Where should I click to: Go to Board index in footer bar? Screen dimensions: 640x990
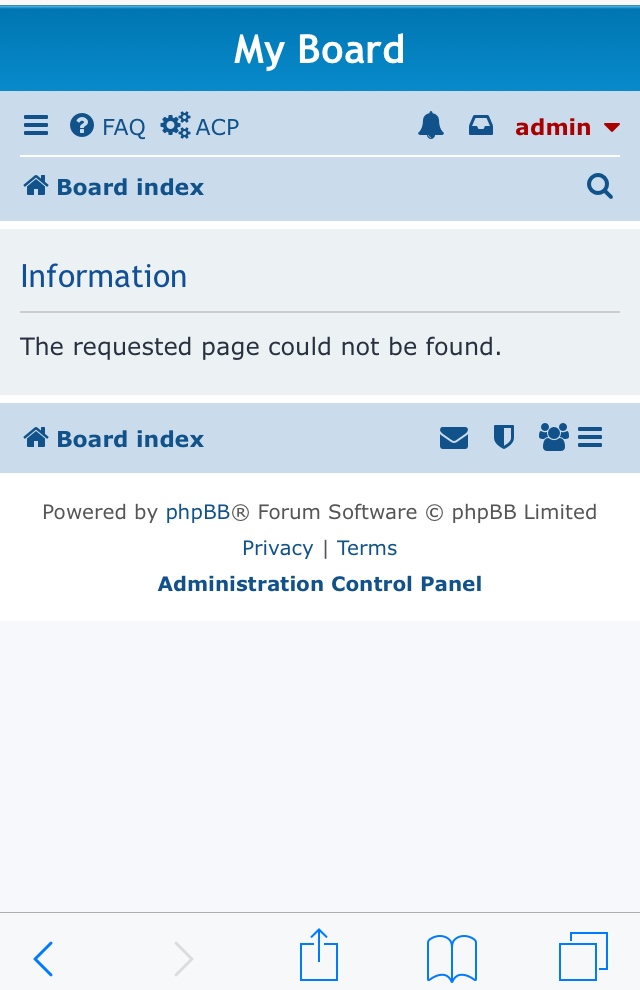pyautogui.click(x=114, y=439)
